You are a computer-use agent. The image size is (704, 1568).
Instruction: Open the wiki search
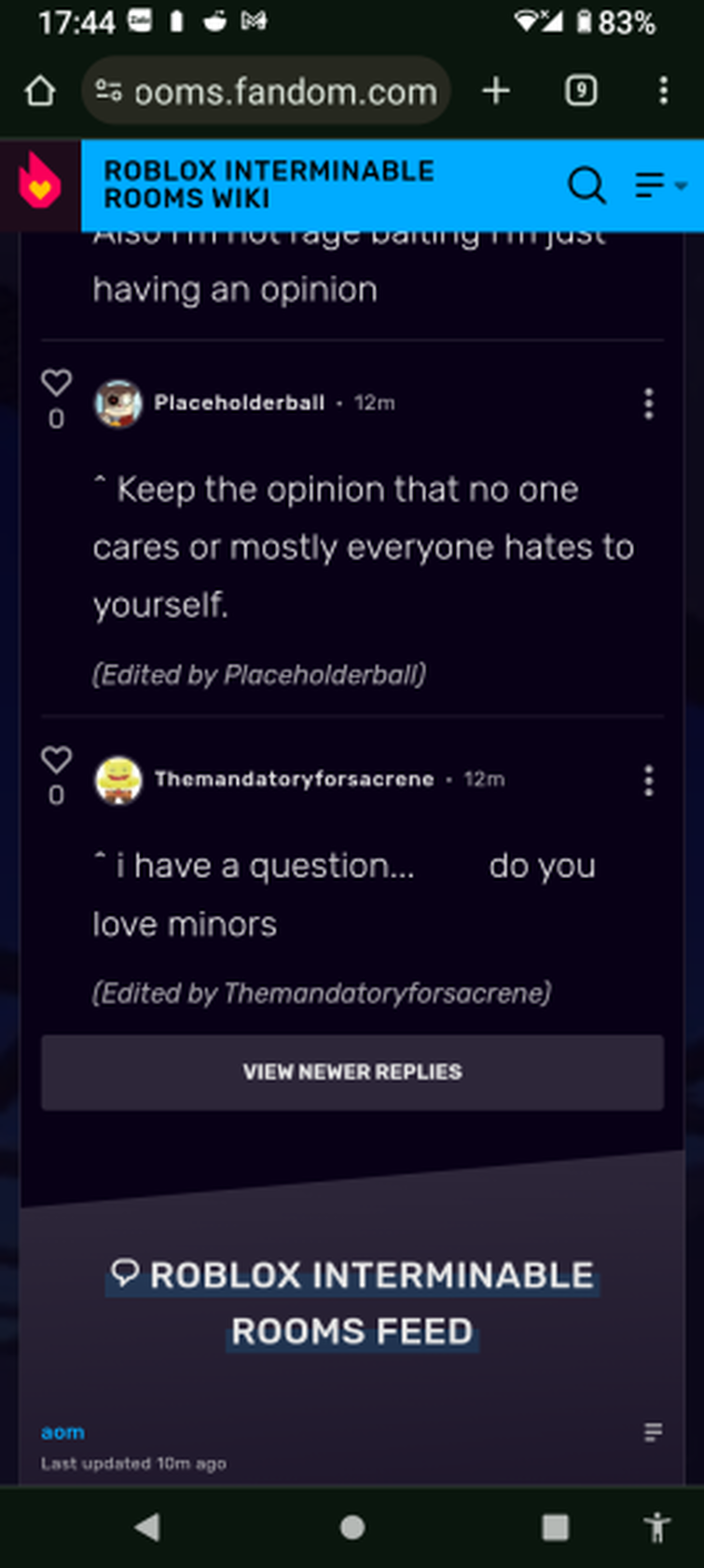click(587, 186)
